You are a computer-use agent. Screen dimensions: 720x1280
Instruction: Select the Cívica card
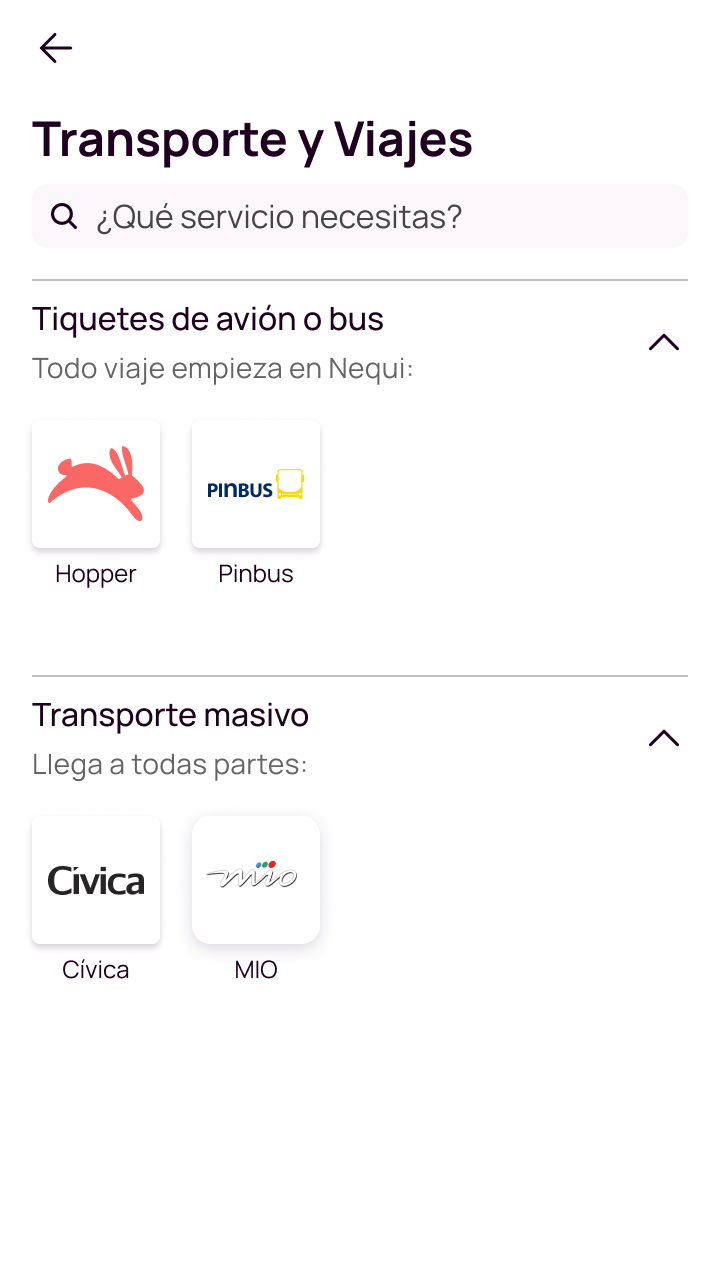96,880
